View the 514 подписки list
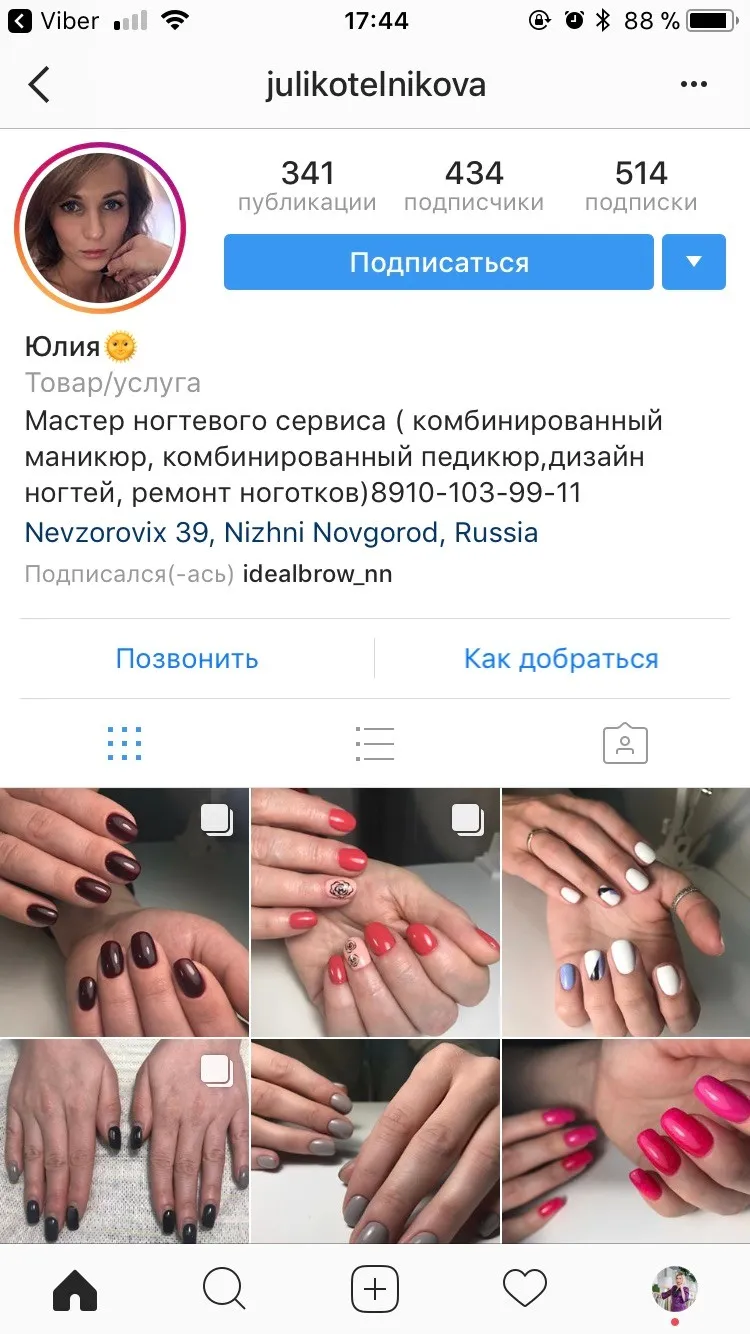The image size is (750, 1334). [641, 186]
